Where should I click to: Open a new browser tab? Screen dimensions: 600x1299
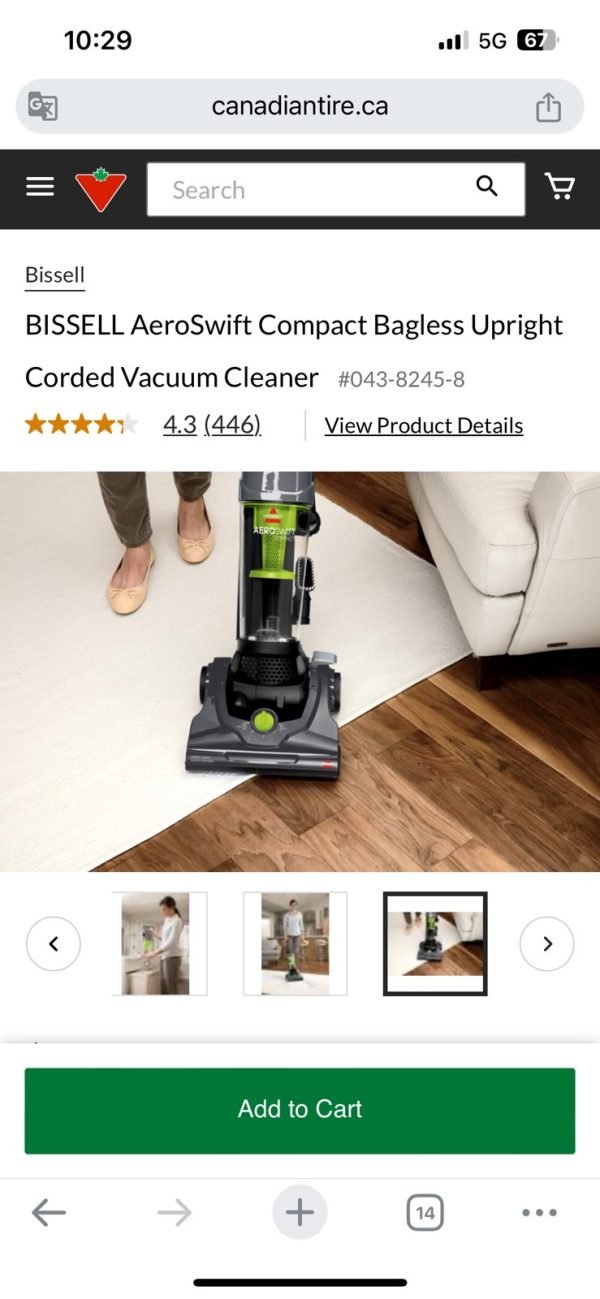coord(299,1213)
